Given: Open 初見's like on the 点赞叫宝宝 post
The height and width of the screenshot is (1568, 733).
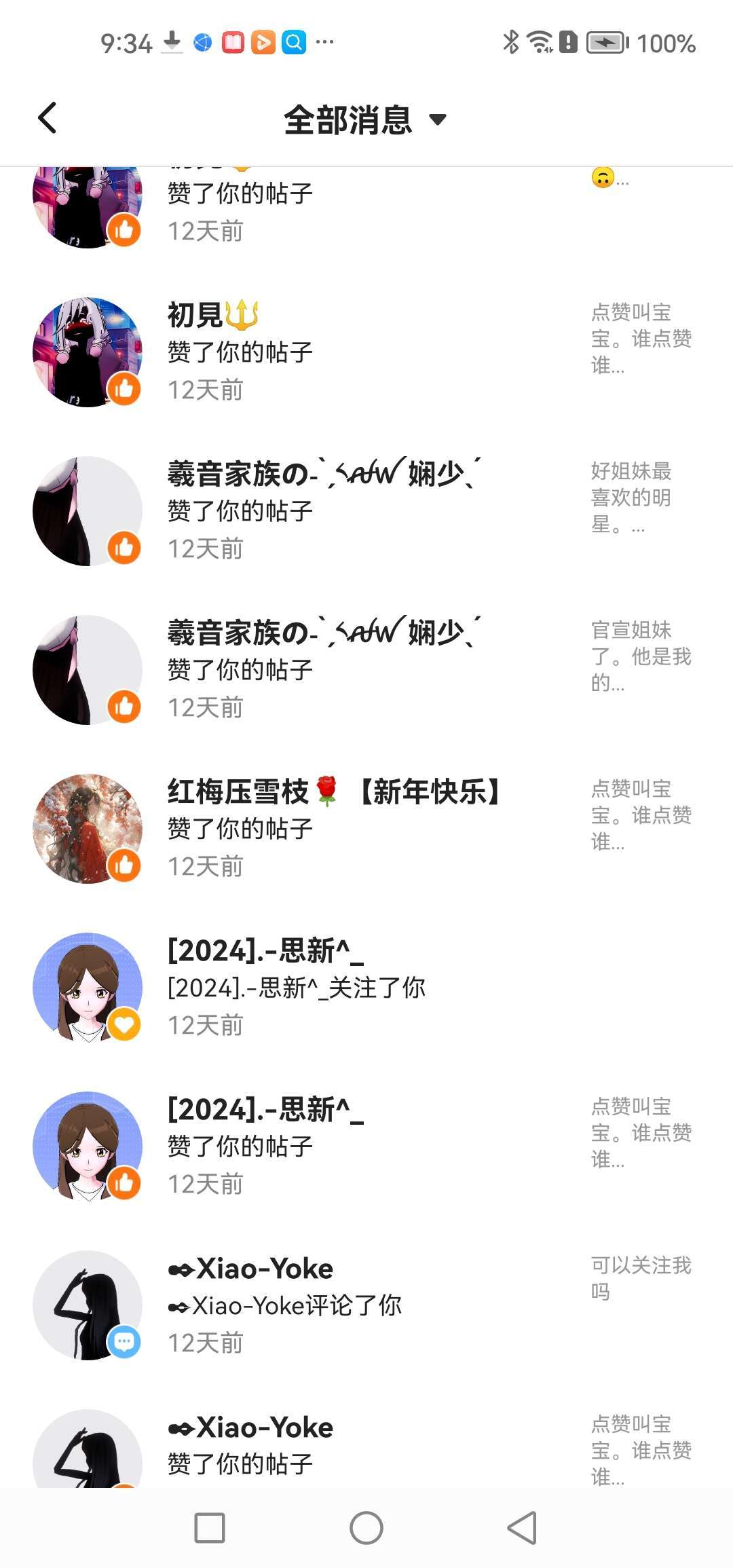Looking at the screenshot, I should 366,352.
